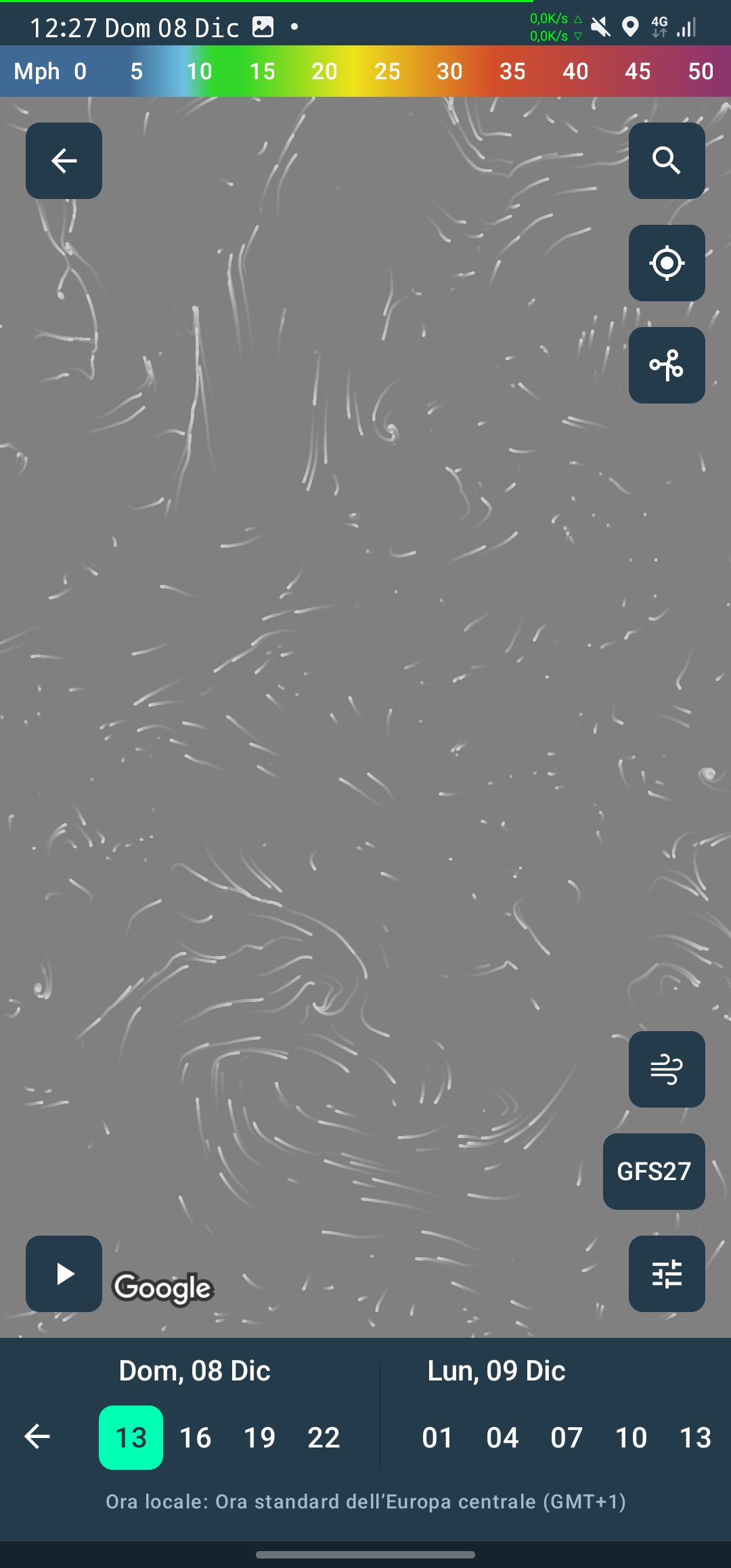Share the wind map
This screenshot has height=1568, width=731.
pos(667,365)
